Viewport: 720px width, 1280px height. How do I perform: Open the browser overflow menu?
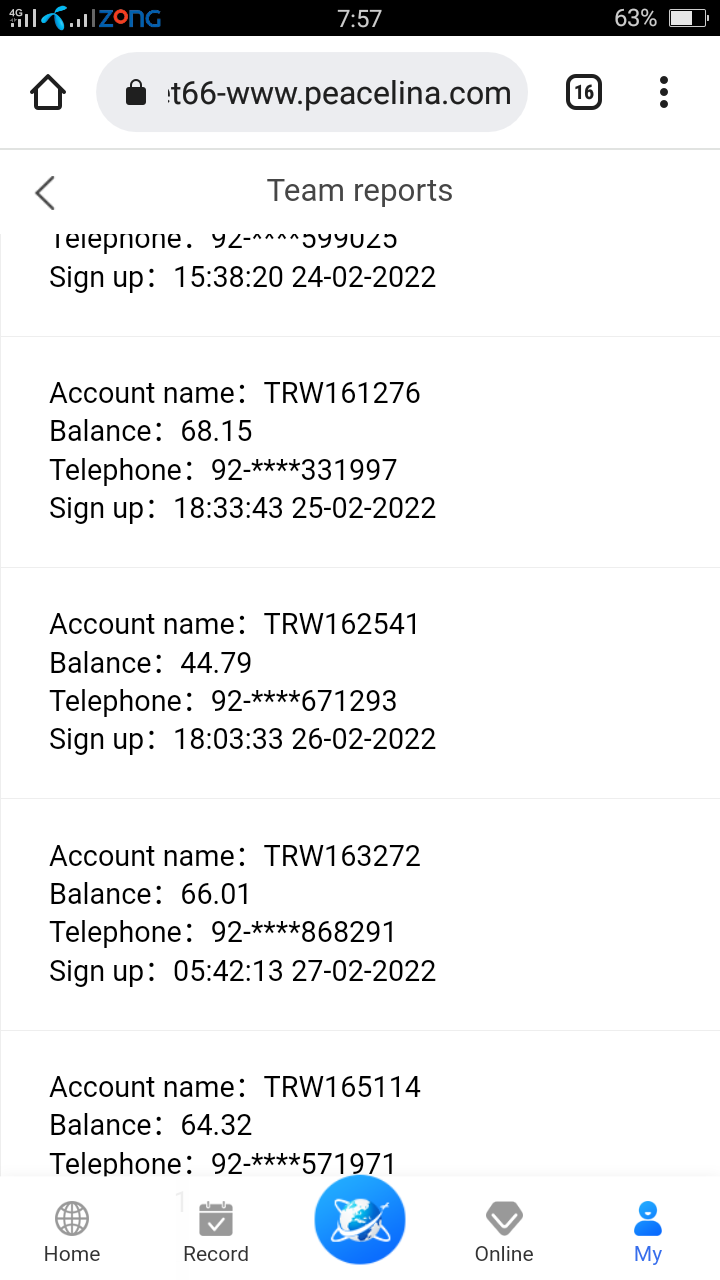coord(663,93)
